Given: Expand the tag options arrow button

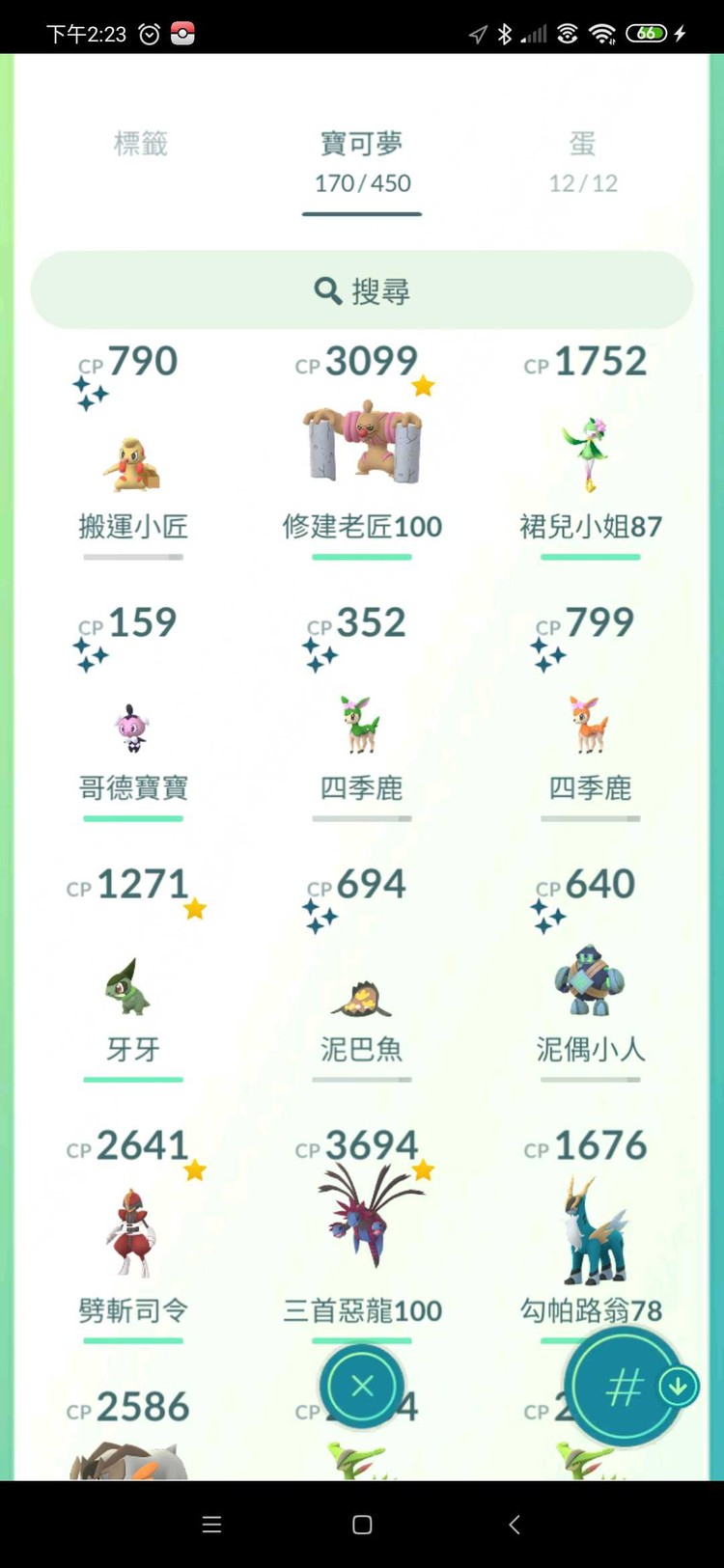Looking at the screenshot, I should (676, 1385).
